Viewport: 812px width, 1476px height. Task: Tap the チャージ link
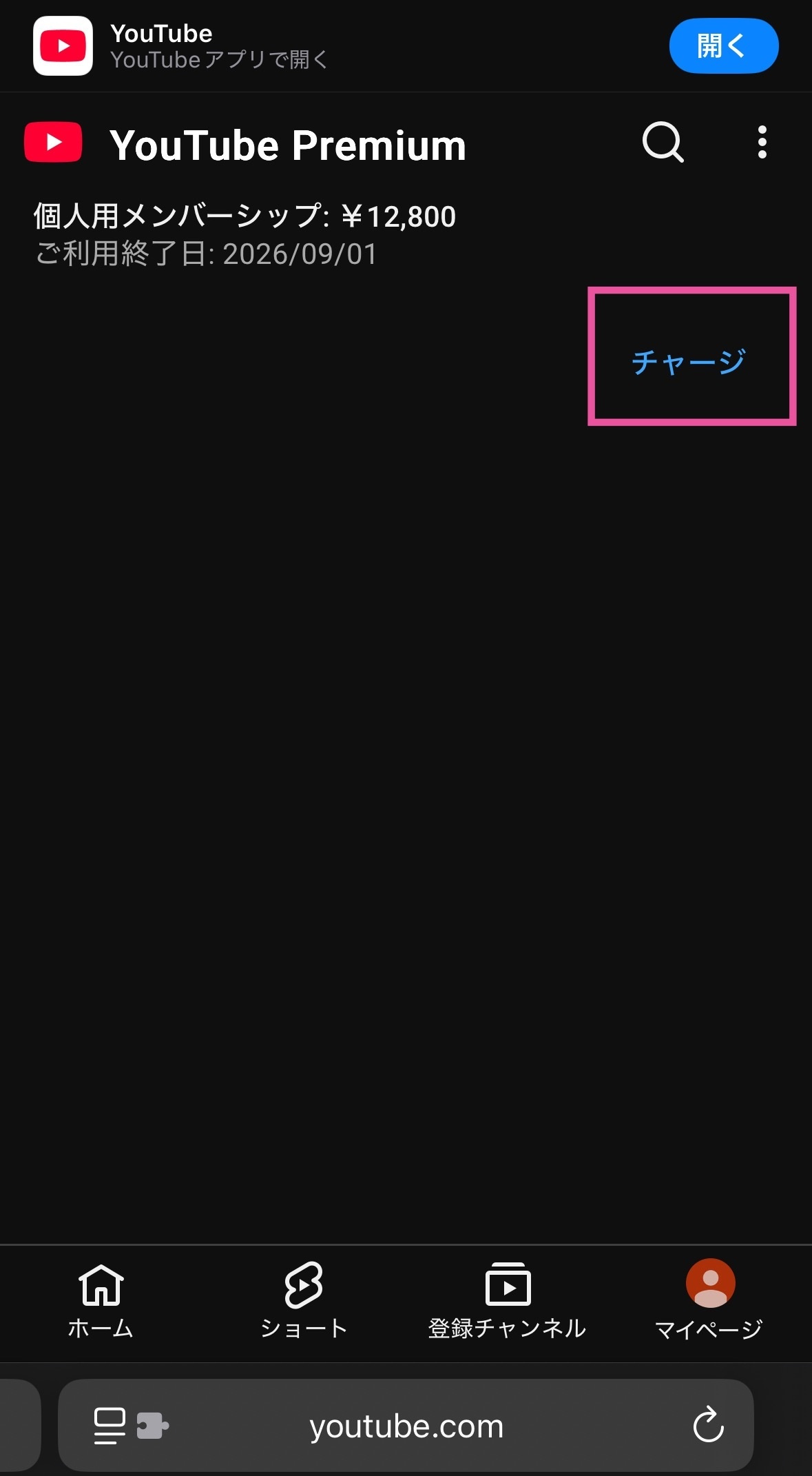pyautogui.click(x=689, y=362)
